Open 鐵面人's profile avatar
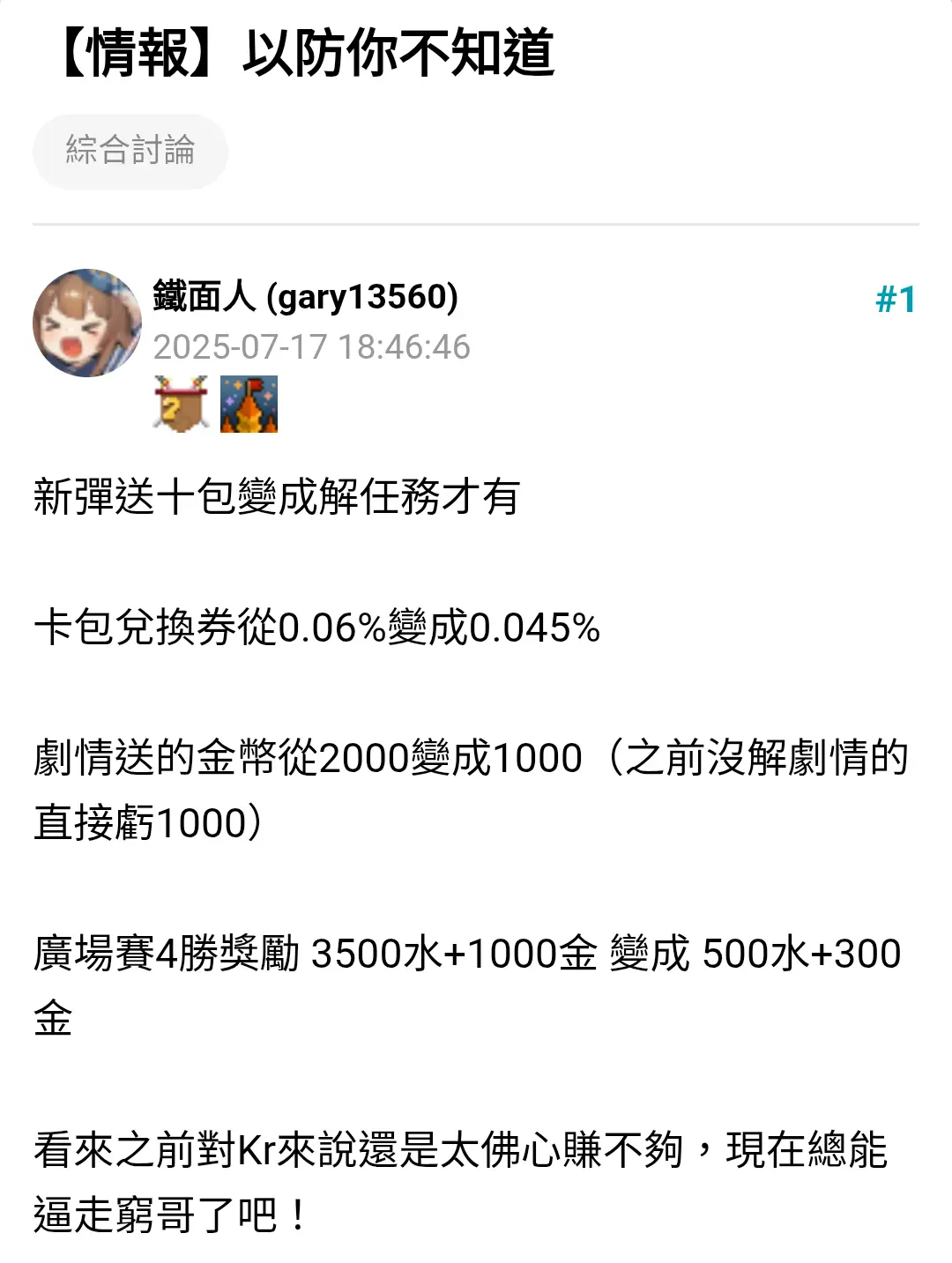This screenshot has width=952, height=1263. pyautogui.click(x=87, y=323)
